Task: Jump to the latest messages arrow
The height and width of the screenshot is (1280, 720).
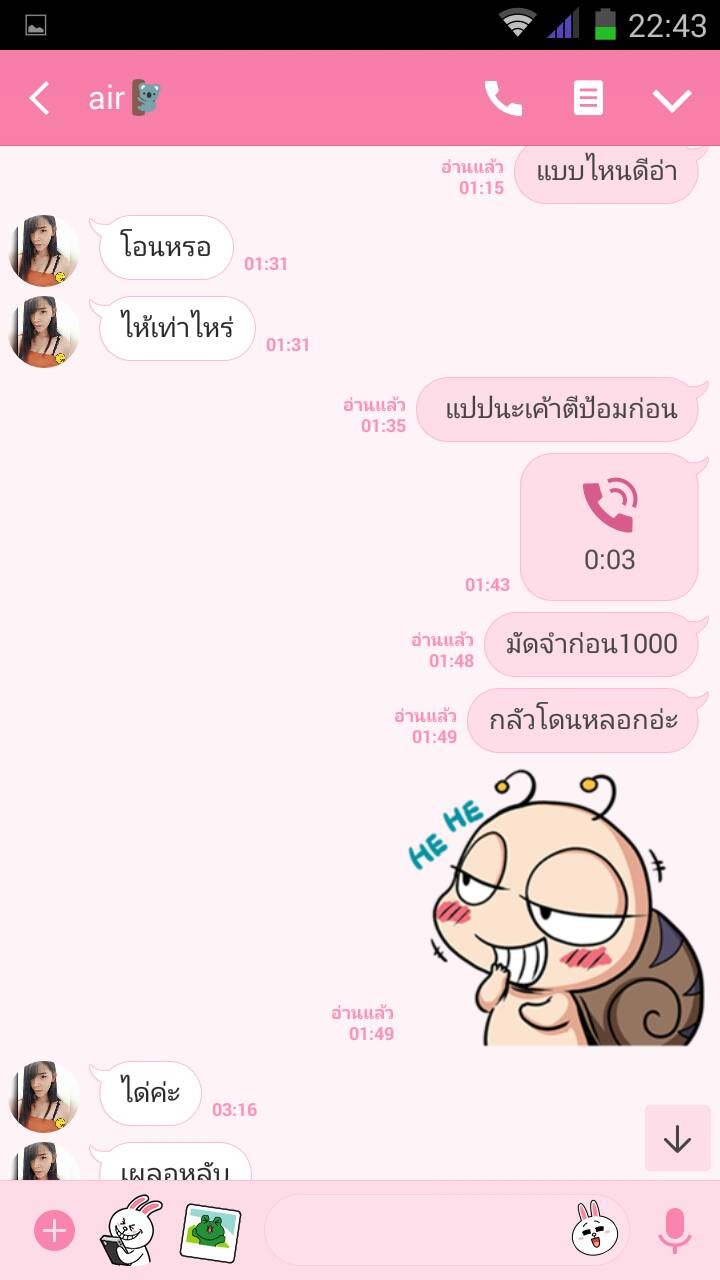Action: tap(677, 1138)
